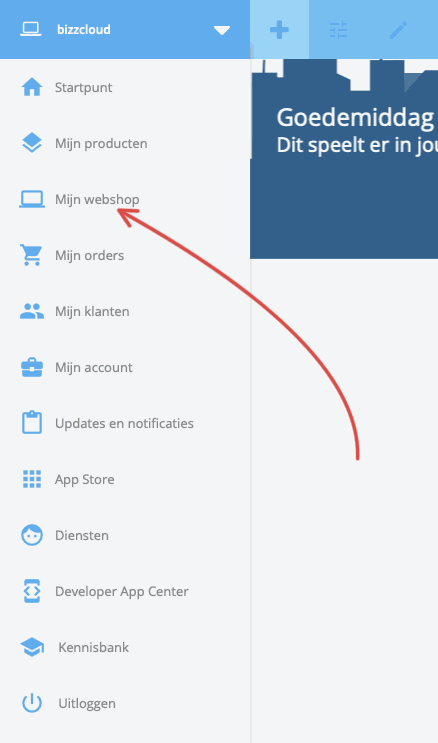
Task: Open the sliders settings icon
Action: [338, 30]
